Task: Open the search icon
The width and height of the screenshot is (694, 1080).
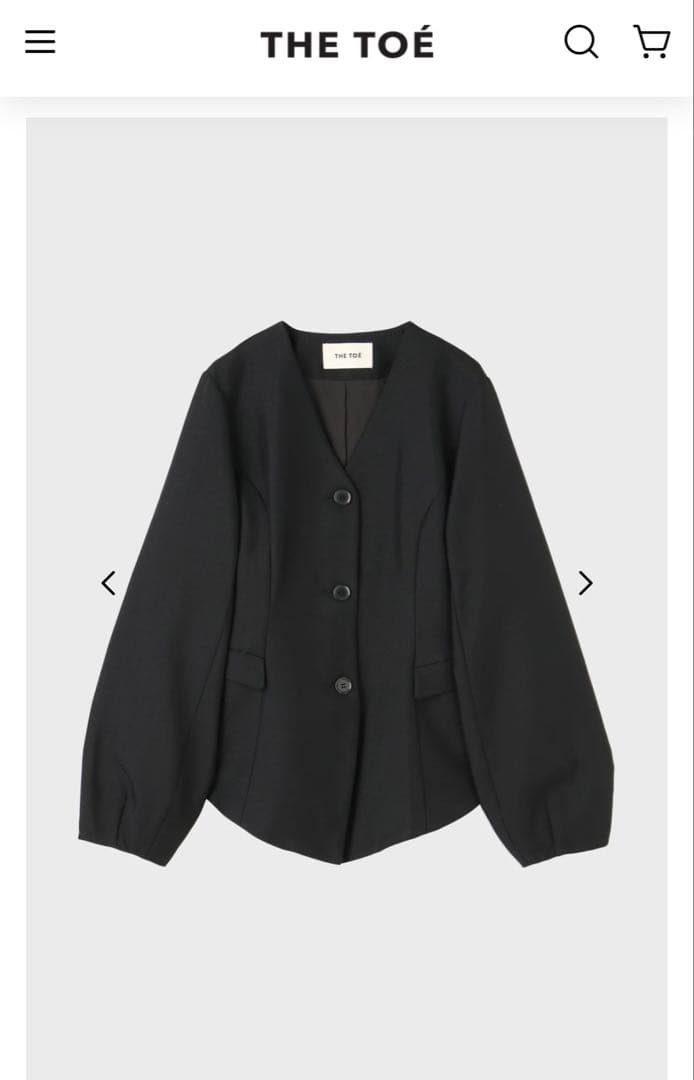Action: pos(581,42)
